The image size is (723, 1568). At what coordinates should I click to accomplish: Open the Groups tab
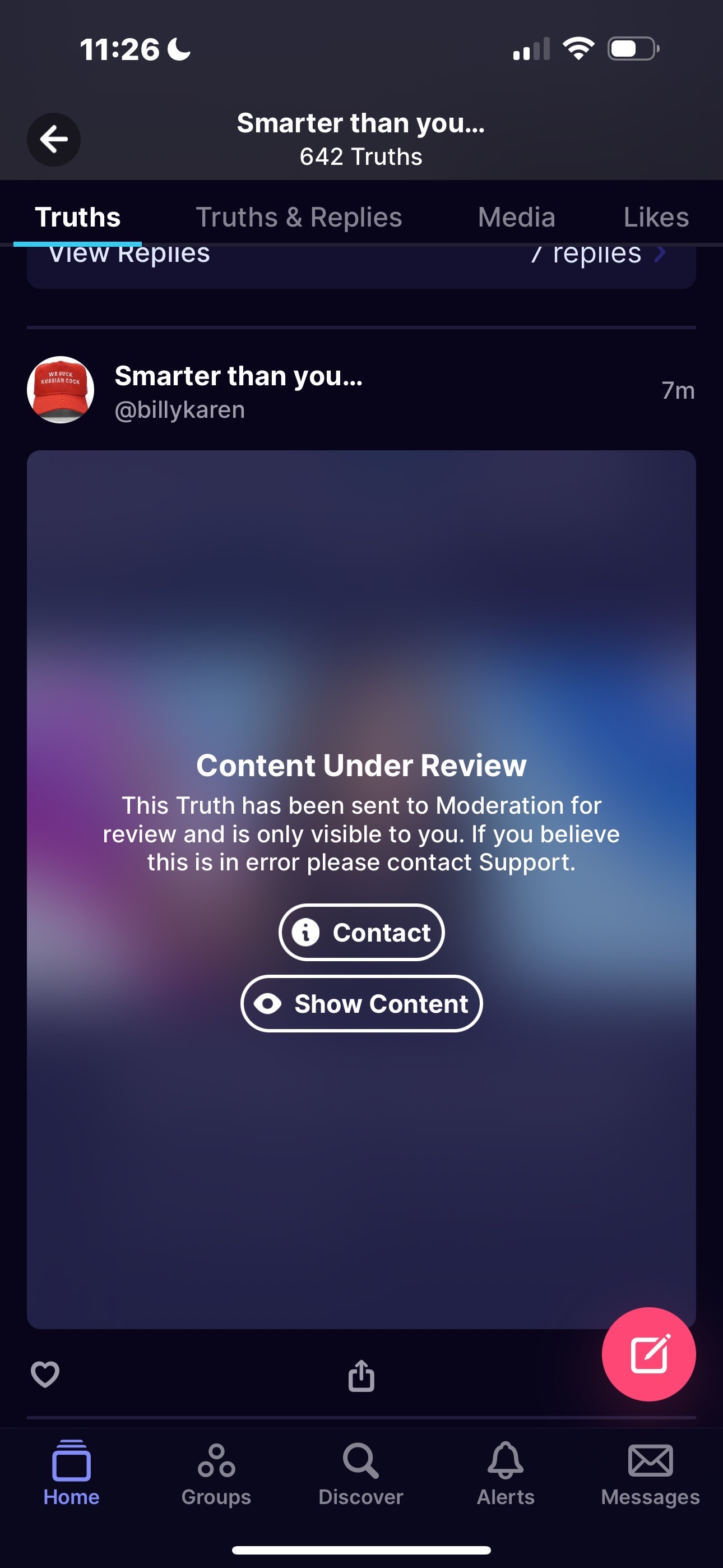click(216, 1473)
